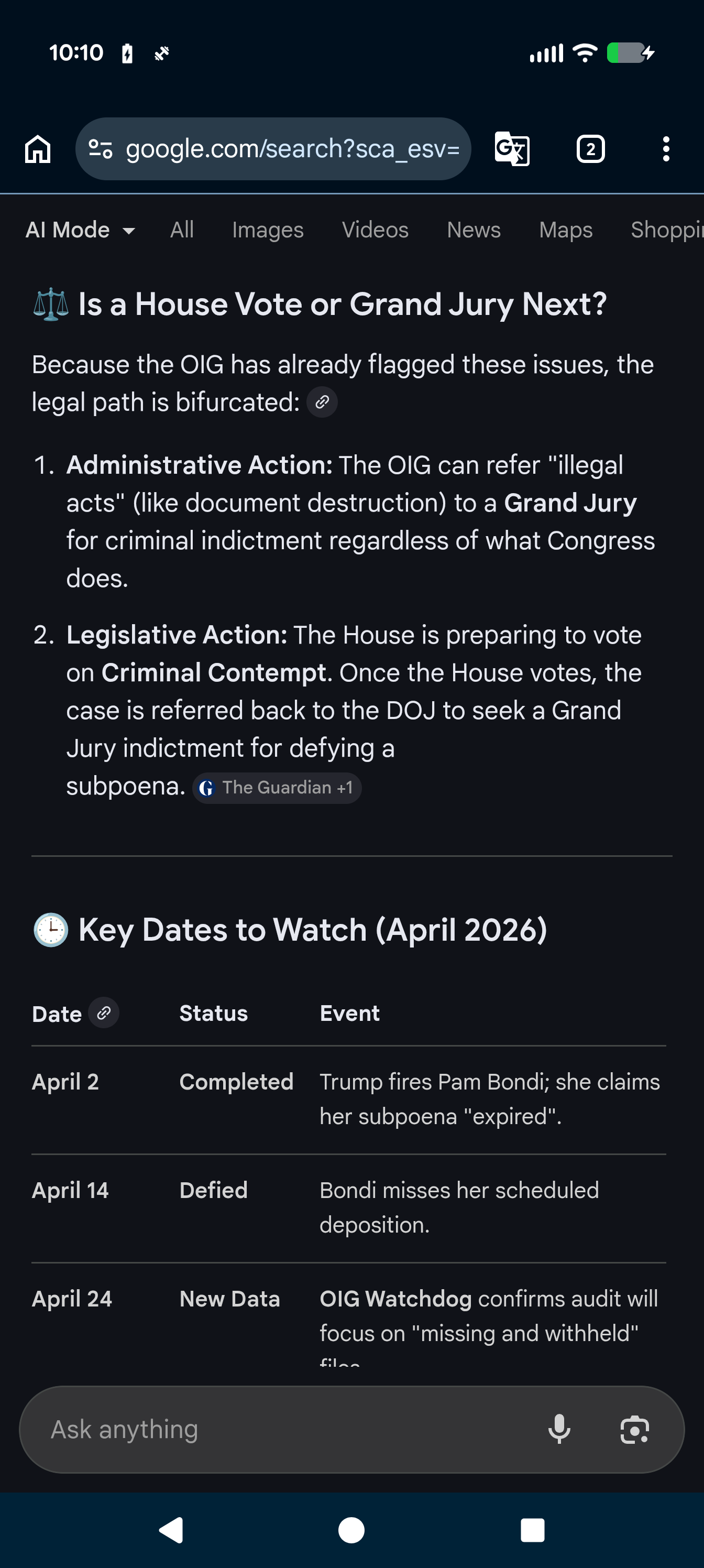Focus the Ask anything input field

pos(280,1429)
